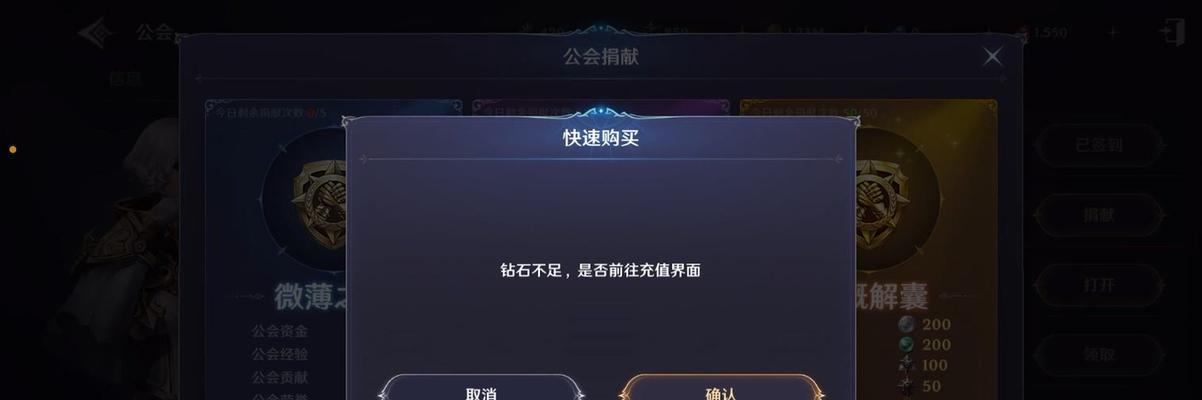
Task: Close the 公会捐献 donation window
Action: tap(992, 56)
